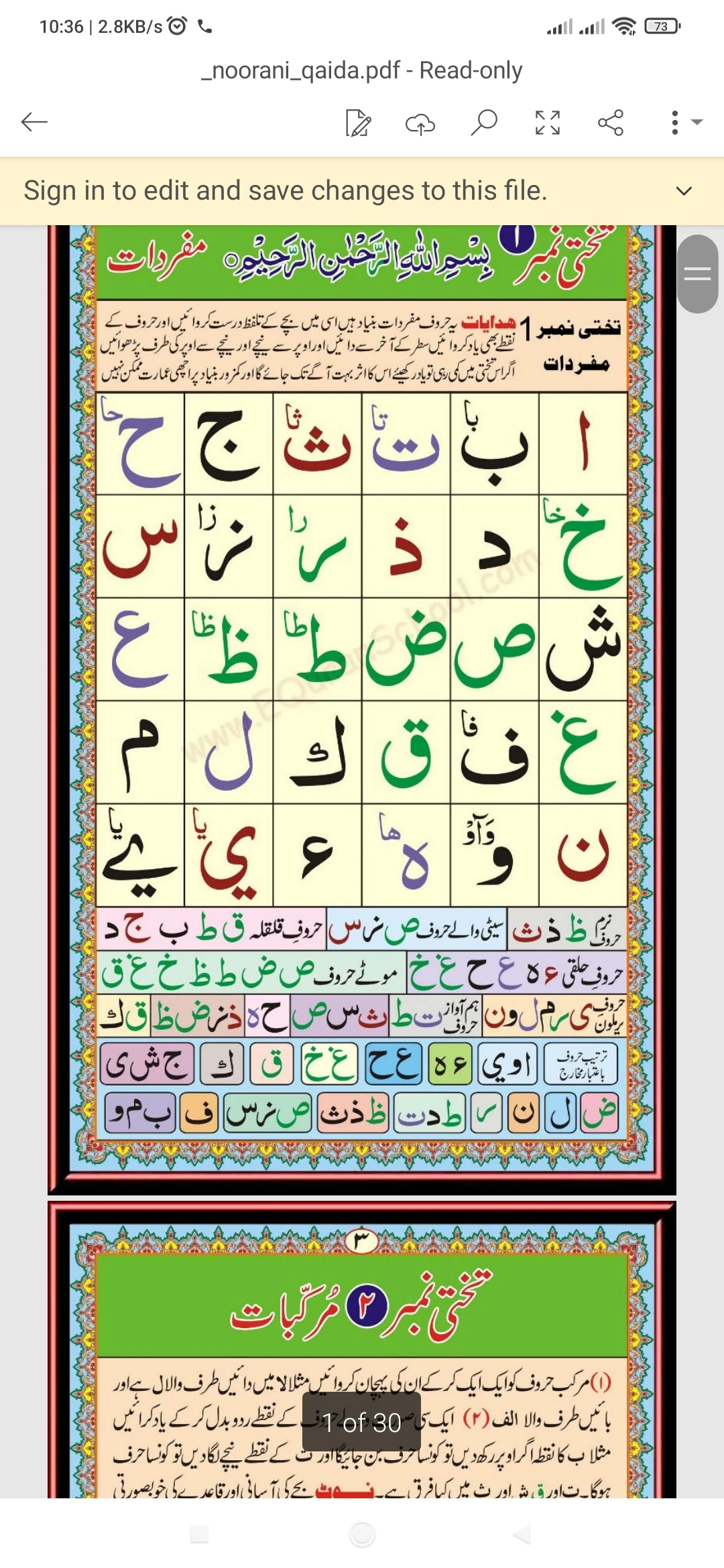Expand the sign-in banner chevron
Viewport: 724px width, 1568px height.
684,191
